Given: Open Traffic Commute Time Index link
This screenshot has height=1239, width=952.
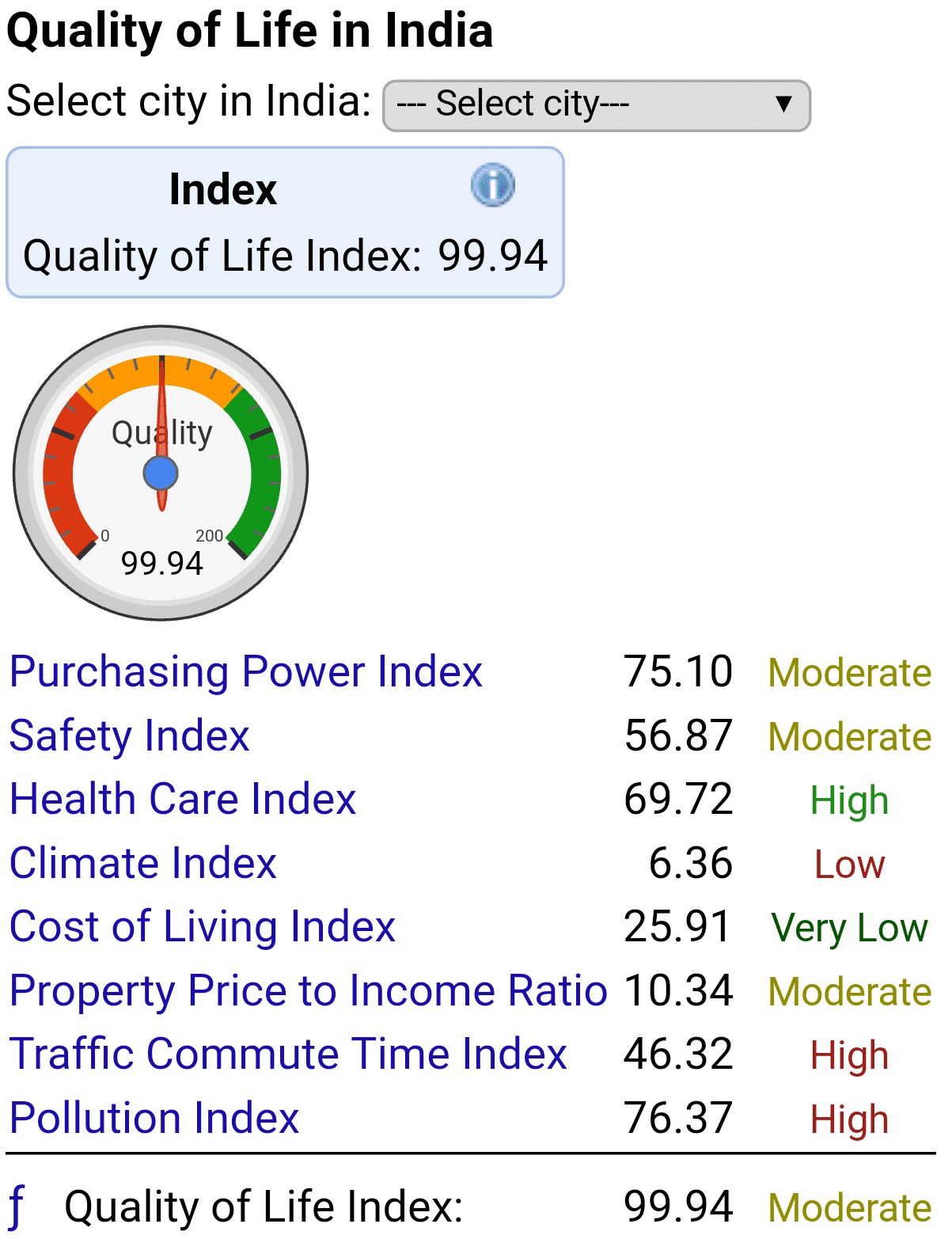Looking at the screenshot, I should click(288, 1055).
